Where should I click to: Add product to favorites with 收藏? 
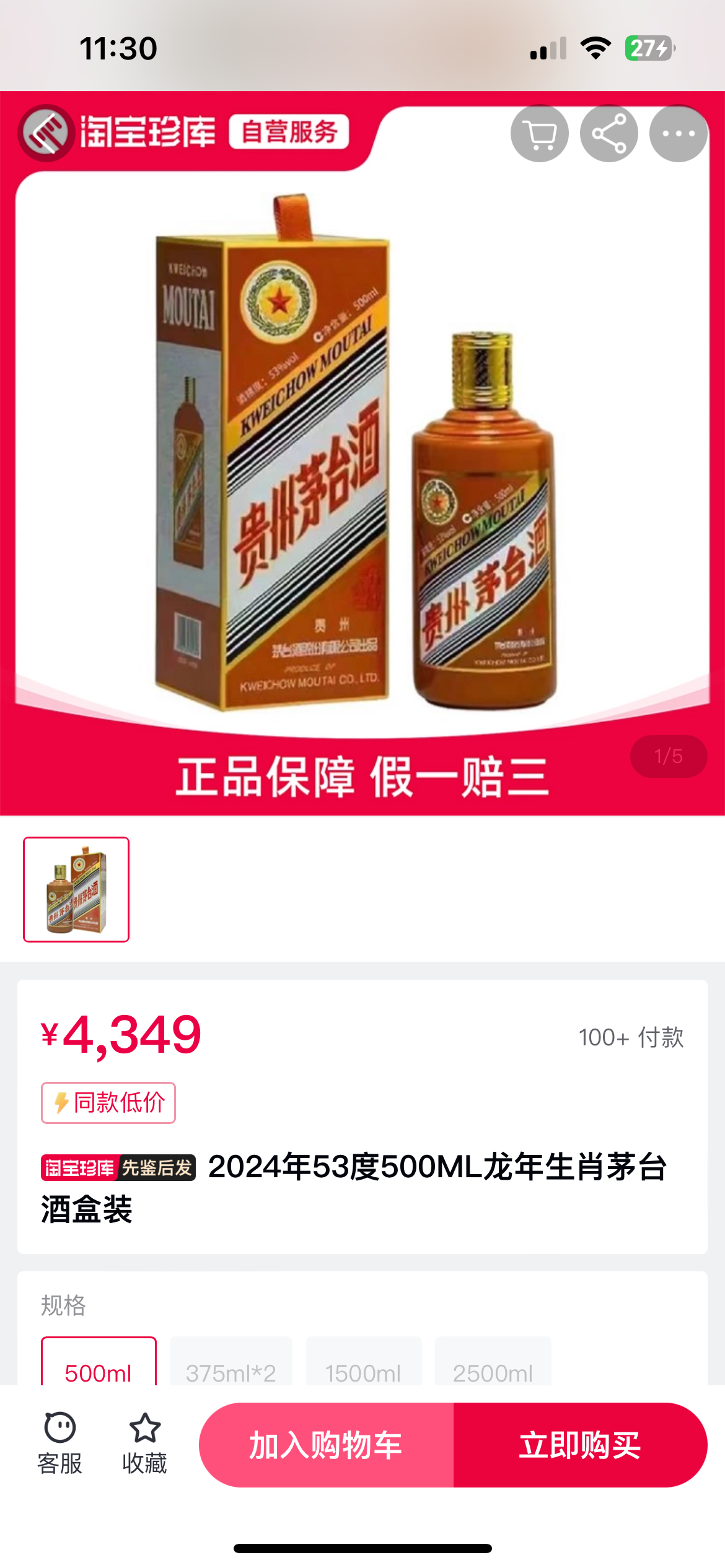[x=144, y=1444]
